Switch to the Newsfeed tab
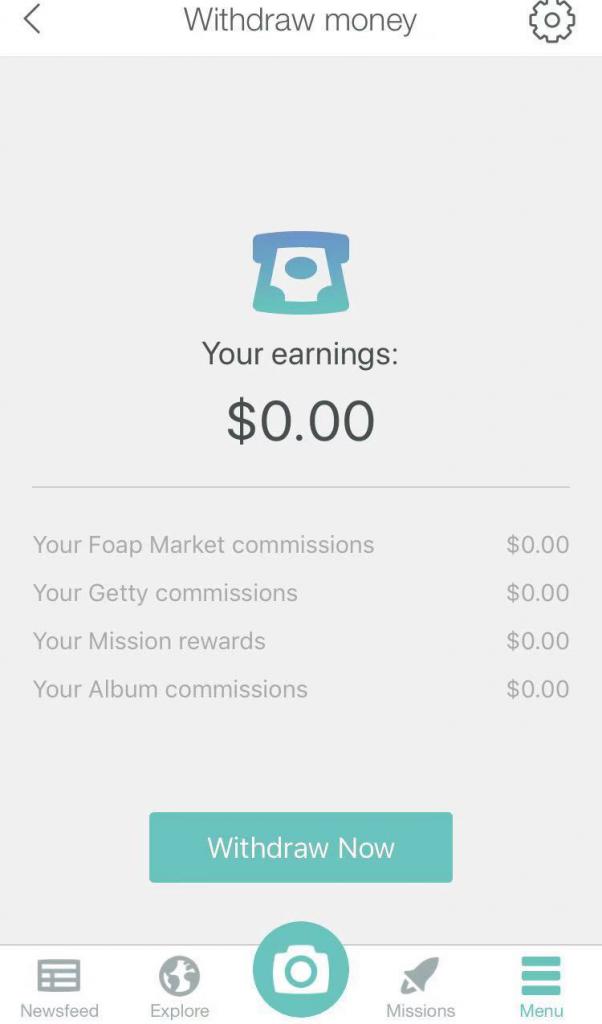This screenshot has width=602, height=1024. [x=59, y=986]
